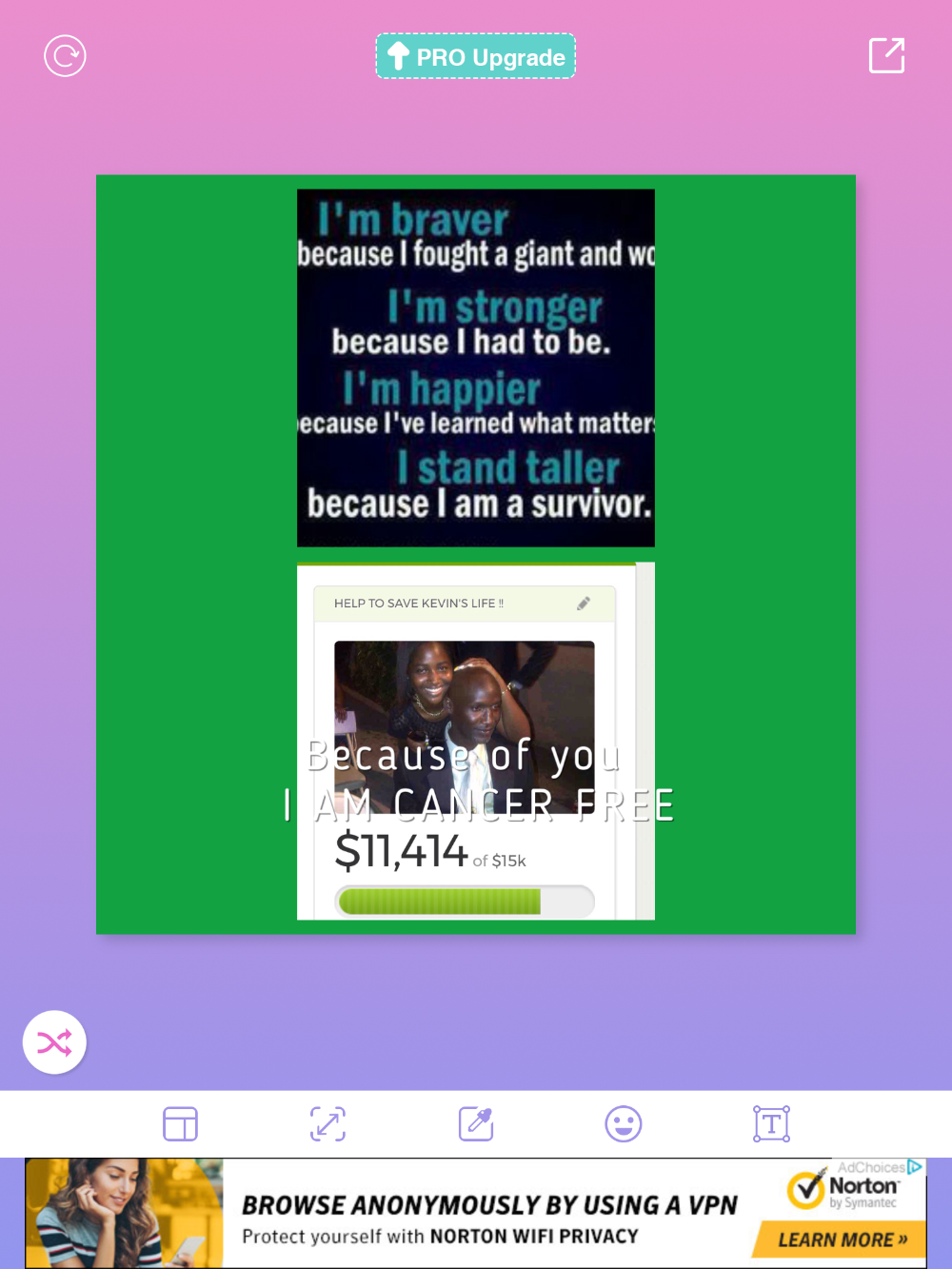Shuffle the collage layout

[x=54, y=1042]
